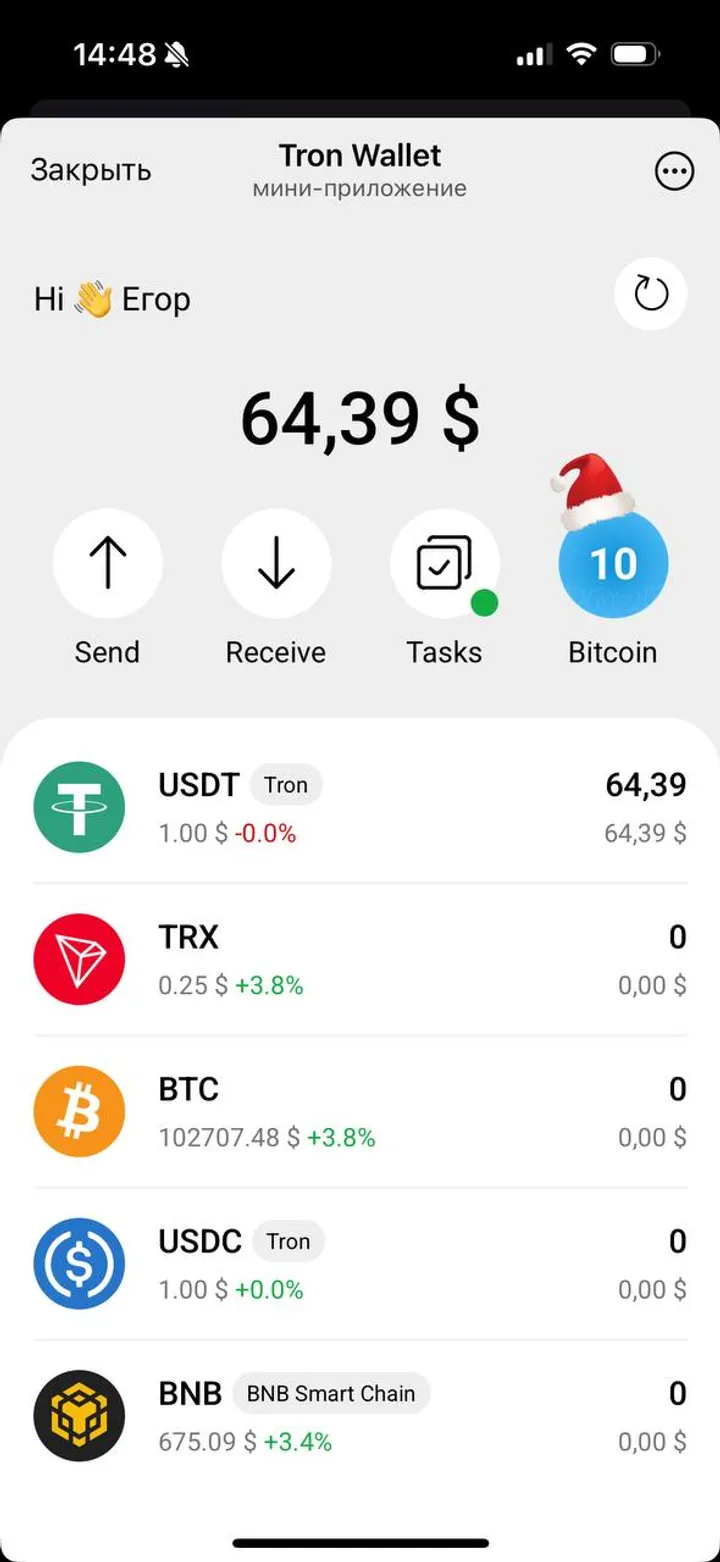
Task: Open the USDT Tron asset row
Action: pyautogui.click(x=360, y=807)
